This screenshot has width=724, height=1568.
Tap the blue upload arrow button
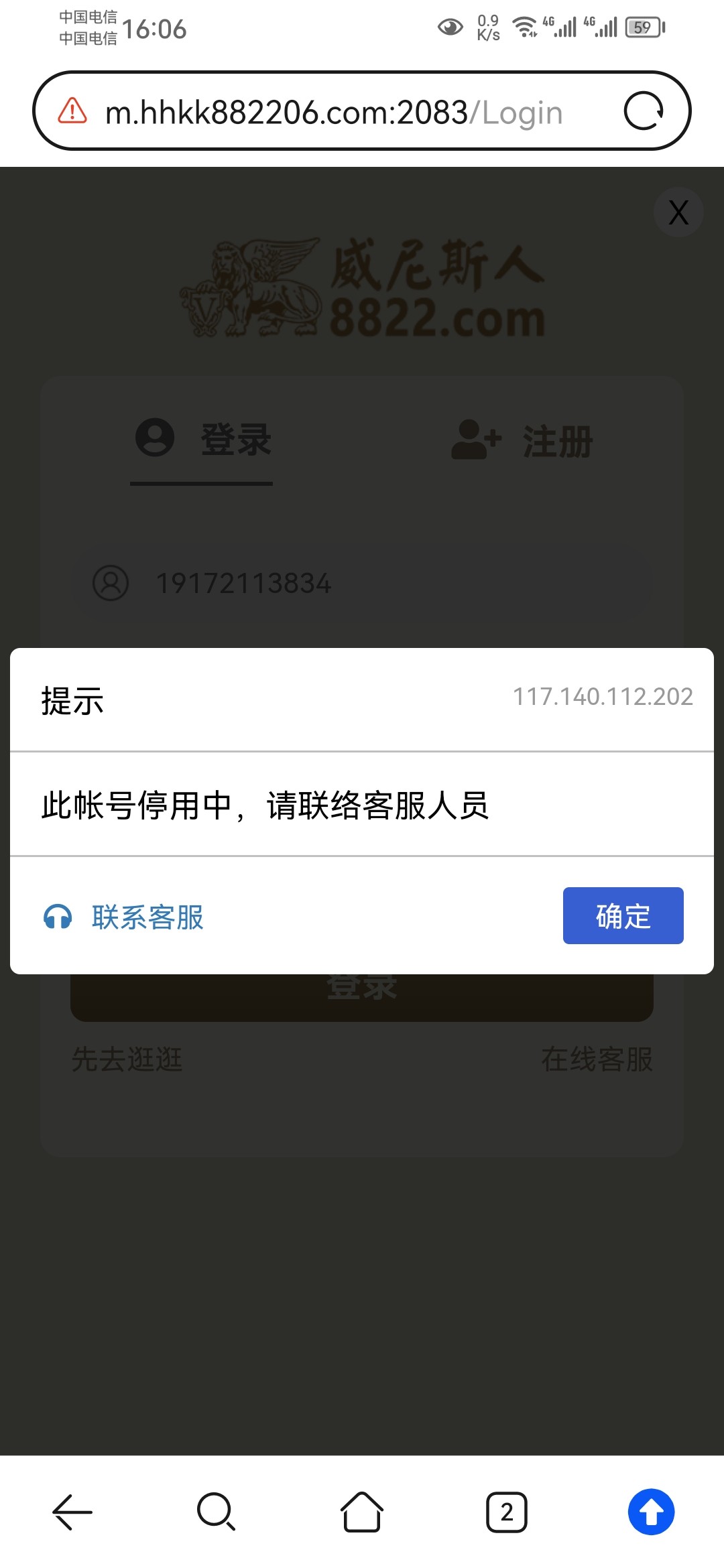click(x=651, y=1512)
